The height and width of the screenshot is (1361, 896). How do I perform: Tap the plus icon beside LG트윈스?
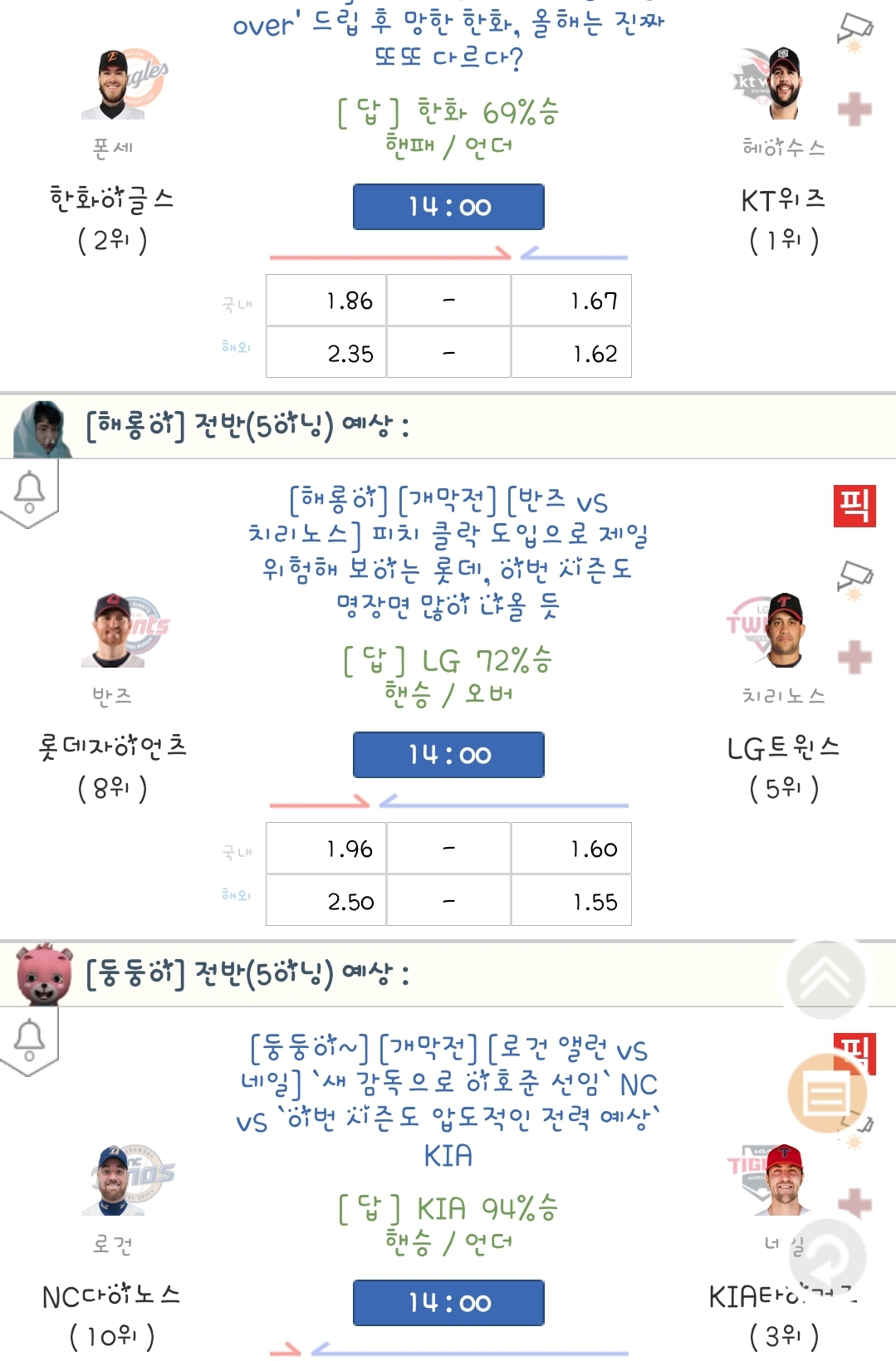point(854,658)
